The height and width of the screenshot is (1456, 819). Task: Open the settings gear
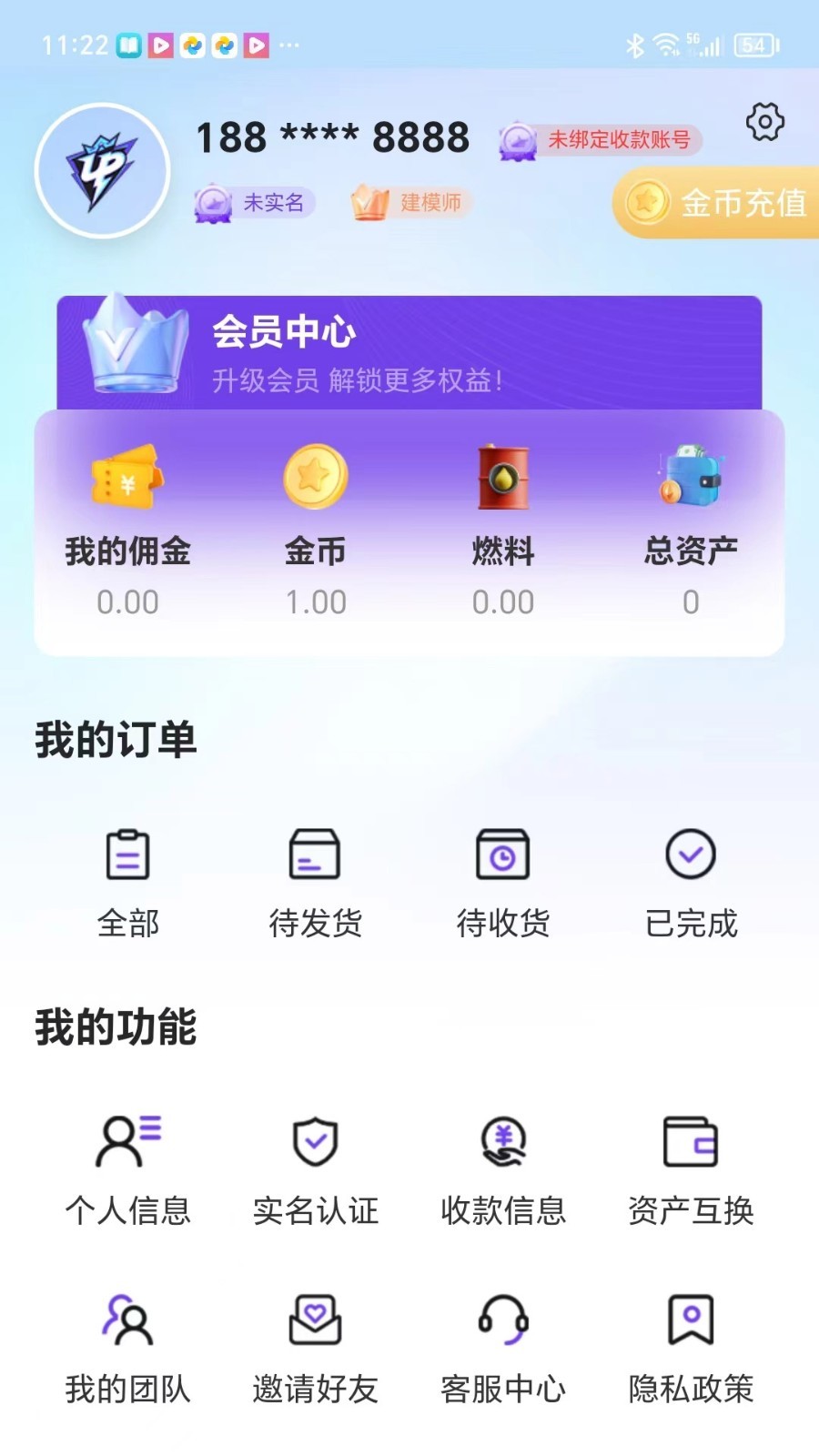pyautogui.click(x=764, y=124)
